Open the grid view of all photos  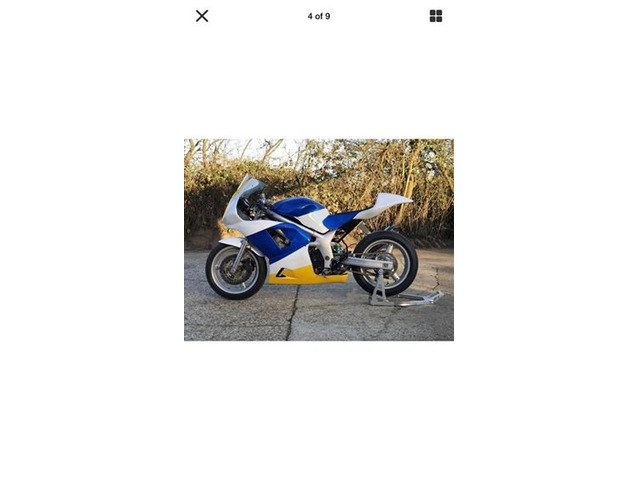click(436, 16)
